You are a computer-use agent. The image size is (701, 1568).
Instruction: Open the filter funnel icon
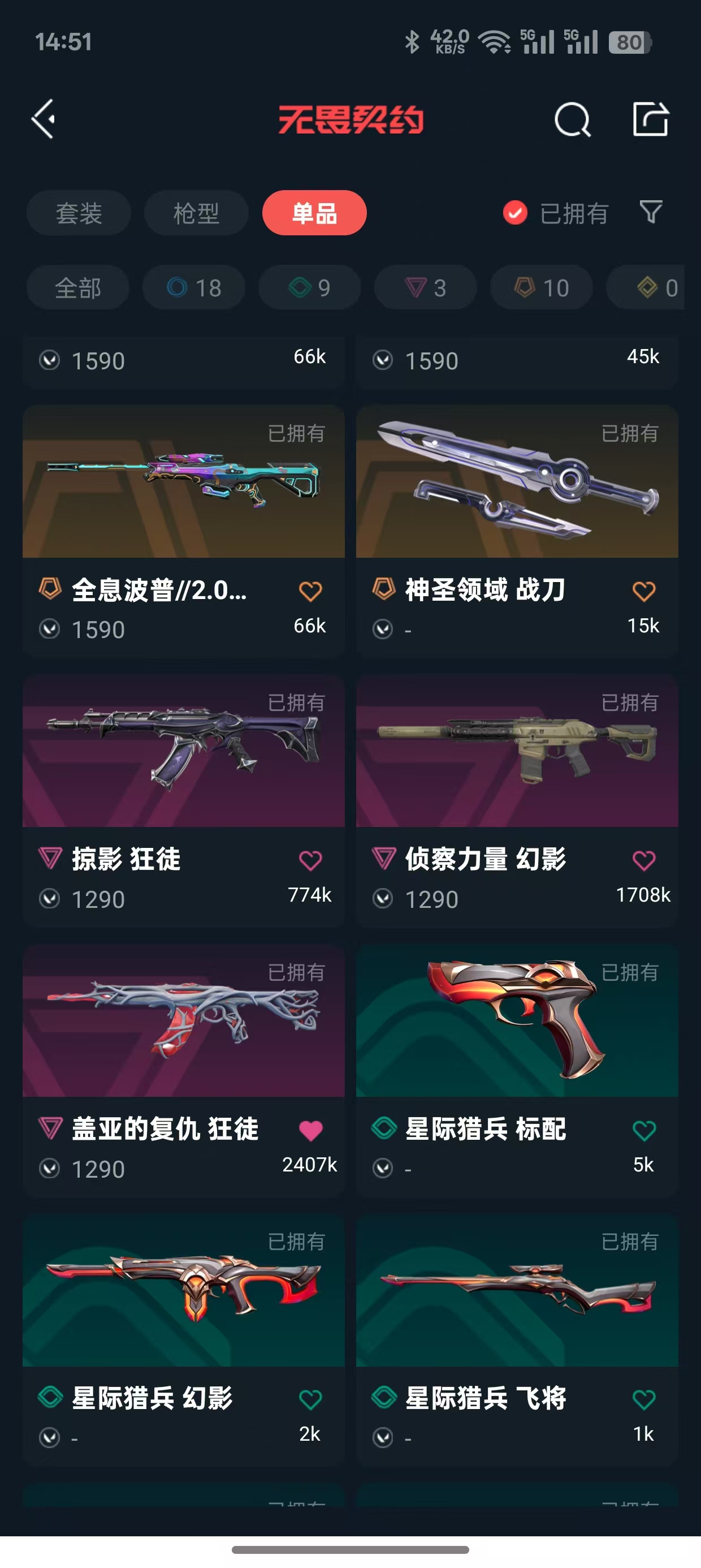651,212
